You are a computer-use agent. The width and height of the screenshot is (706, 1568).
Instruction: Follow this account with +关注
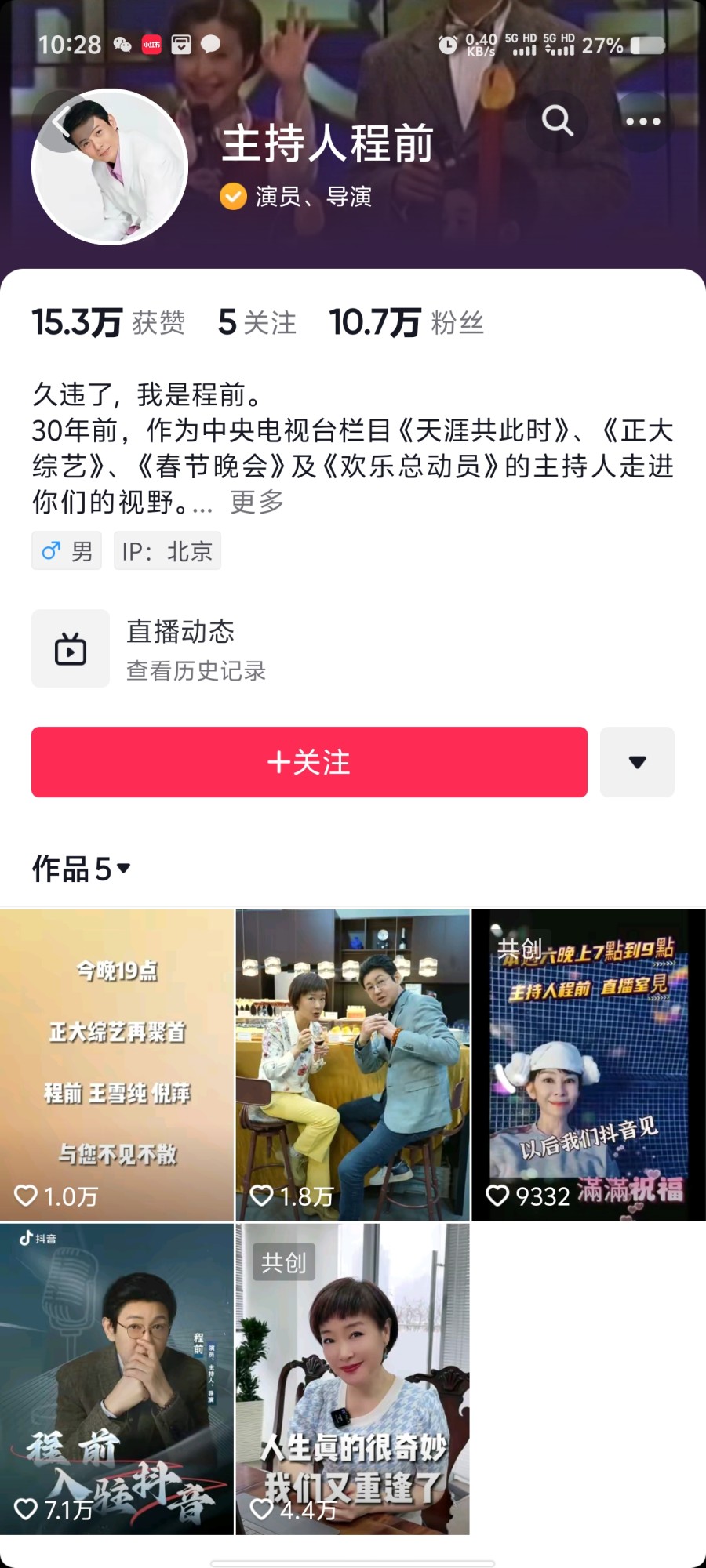pyautogui.click(x=309, y=762)
